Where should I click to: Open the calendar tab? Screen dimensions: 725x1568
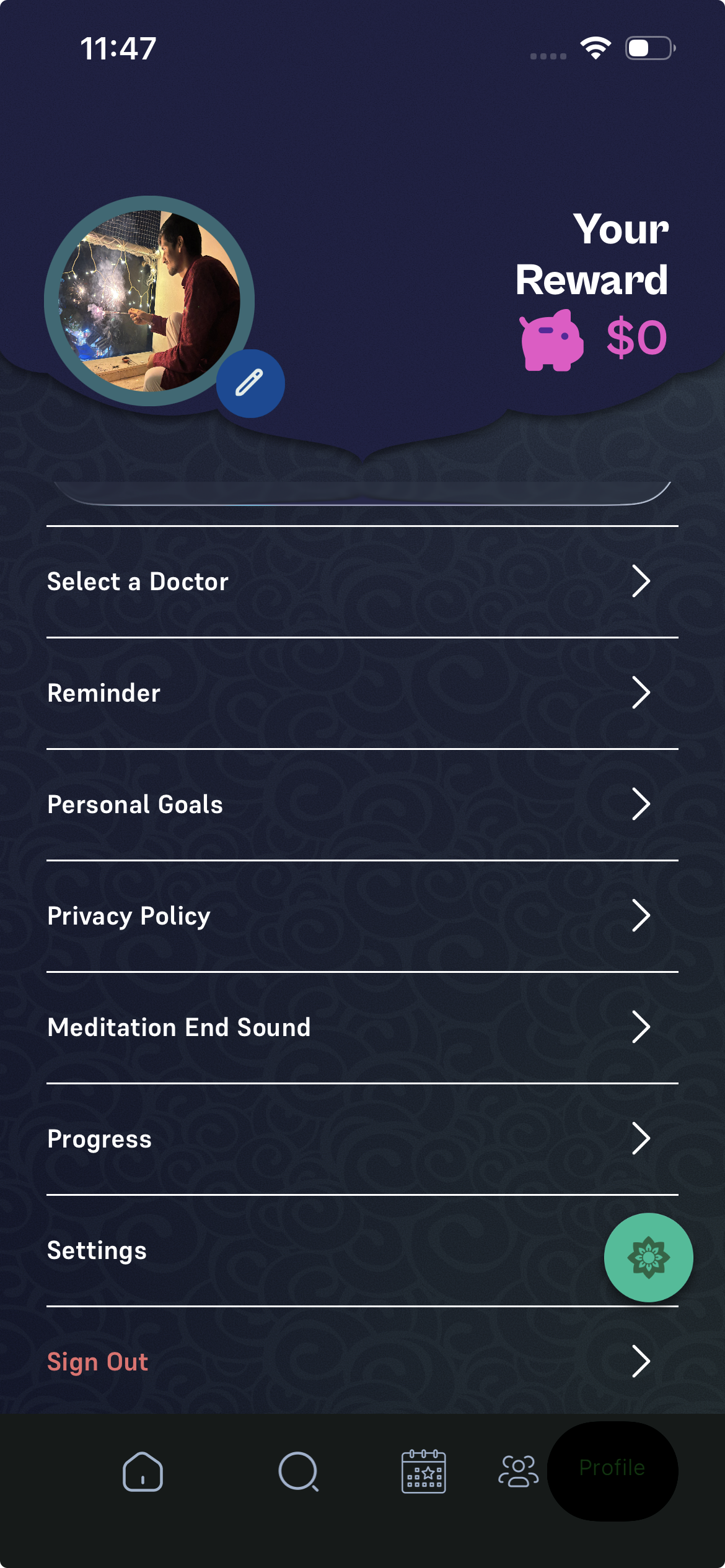click(x=424, y=1471)
